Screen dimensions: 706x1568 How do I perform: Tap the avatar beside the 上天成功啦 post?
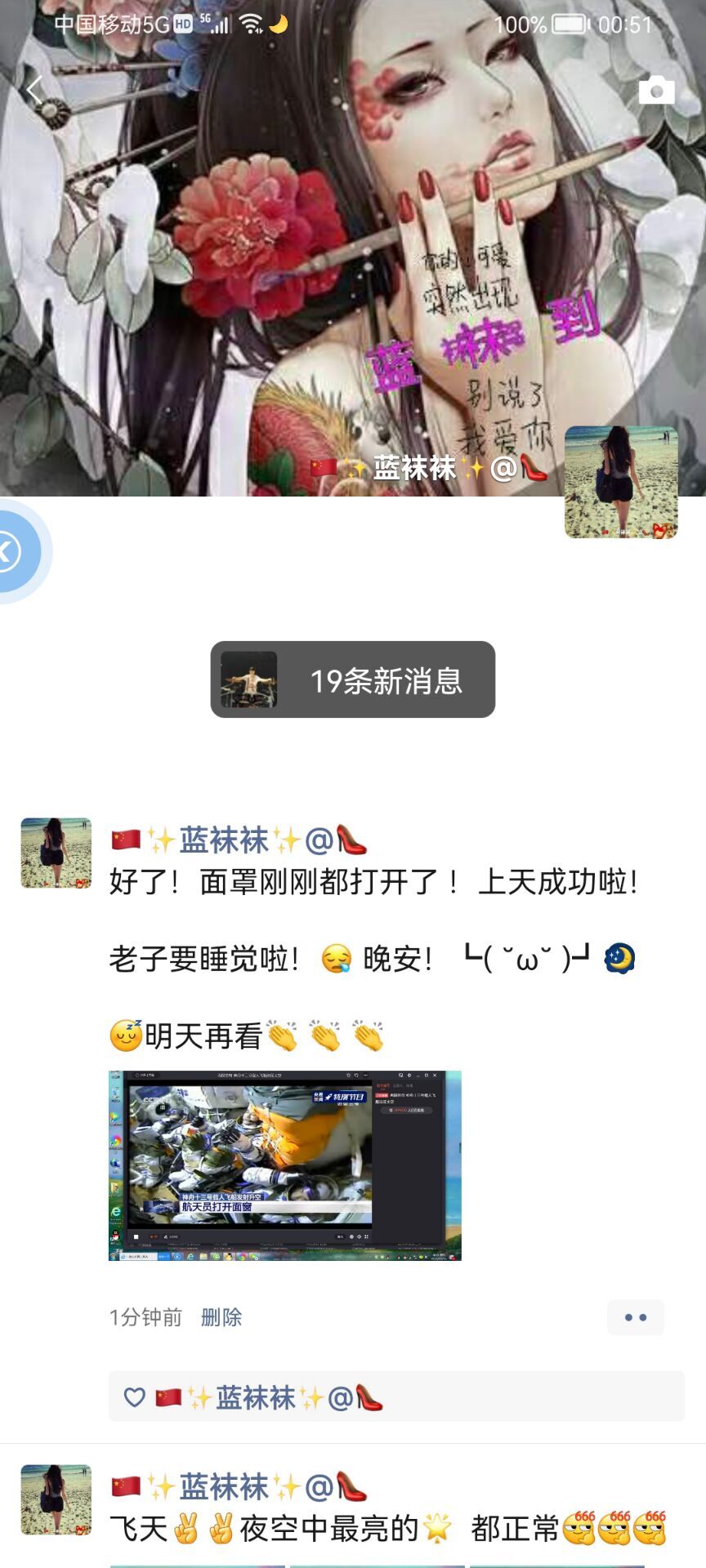click(56, 853)
